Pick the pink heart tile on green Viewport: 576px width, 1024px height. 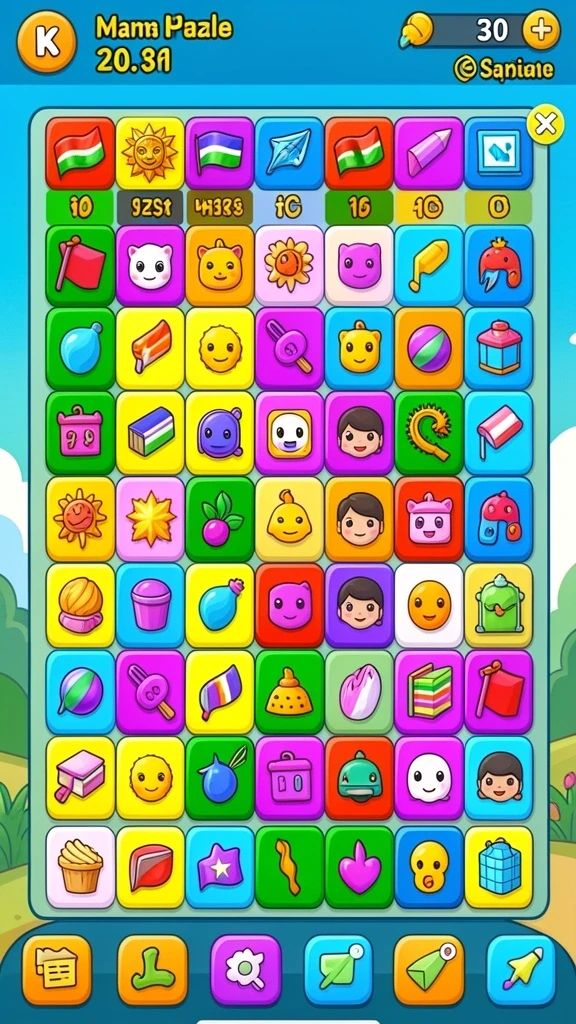click(x=359, y=867)
